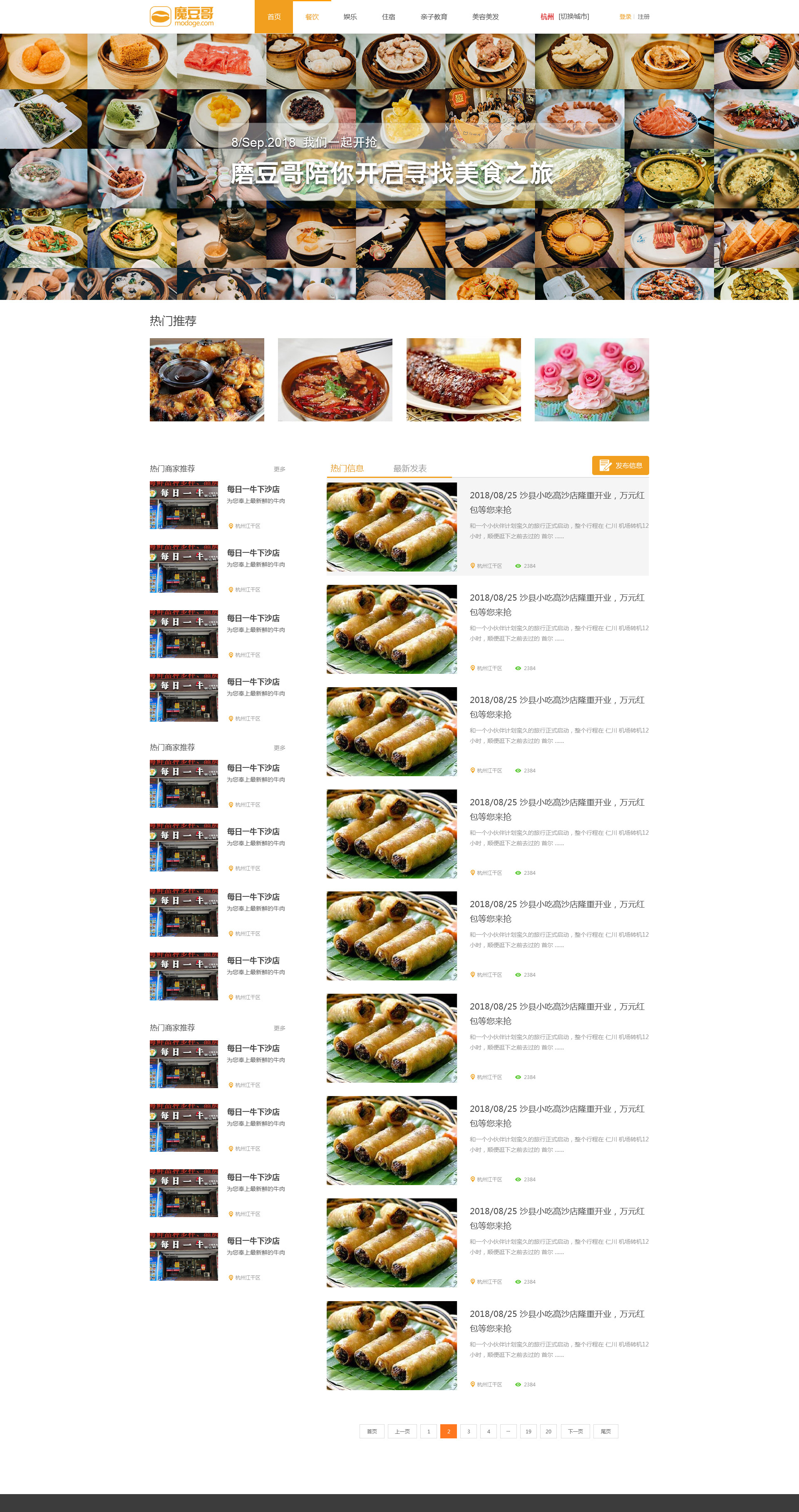The width and height of the screenshot is (799, 1512).
Task: Open the 魔豆哥 logo home link
Action: [181, 17]
